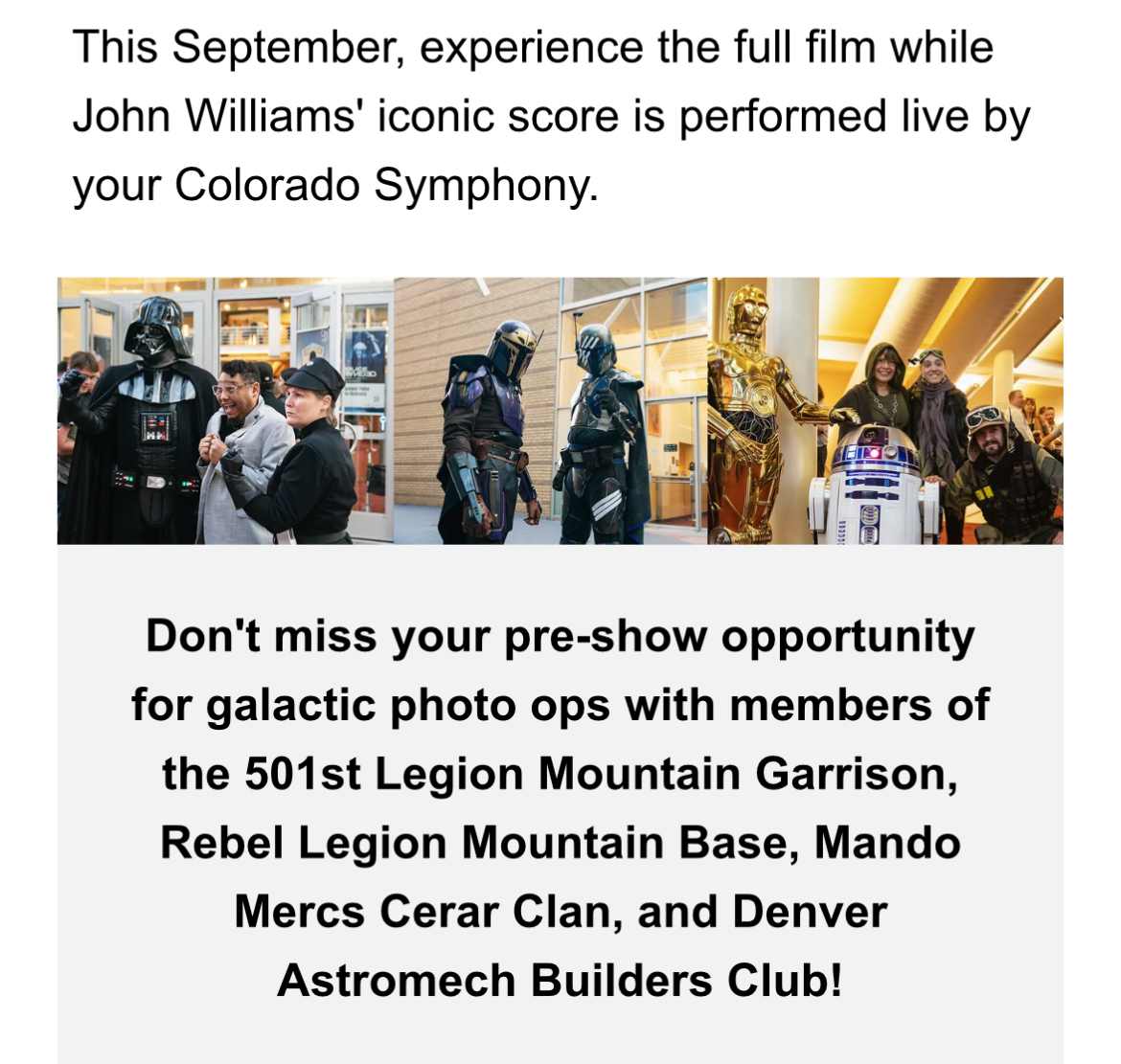The width and height of the screenshot is (1121, 1064).
Task: Open the Star Wars costumed characters photo banner
Action: pyautogui.click(x=560, y=411)
